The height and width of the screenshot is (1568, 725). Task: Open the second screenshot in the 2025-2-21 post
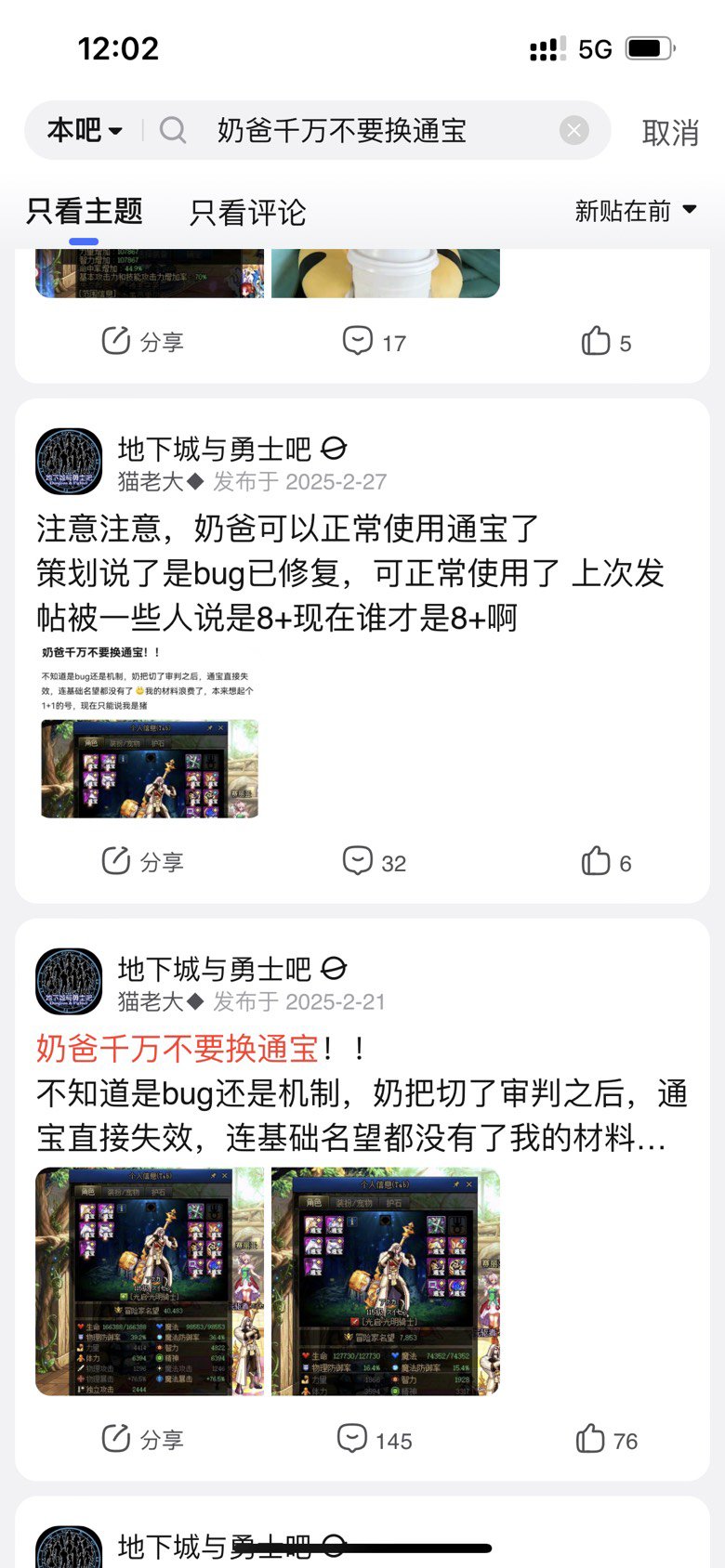tap(386, 1281)
